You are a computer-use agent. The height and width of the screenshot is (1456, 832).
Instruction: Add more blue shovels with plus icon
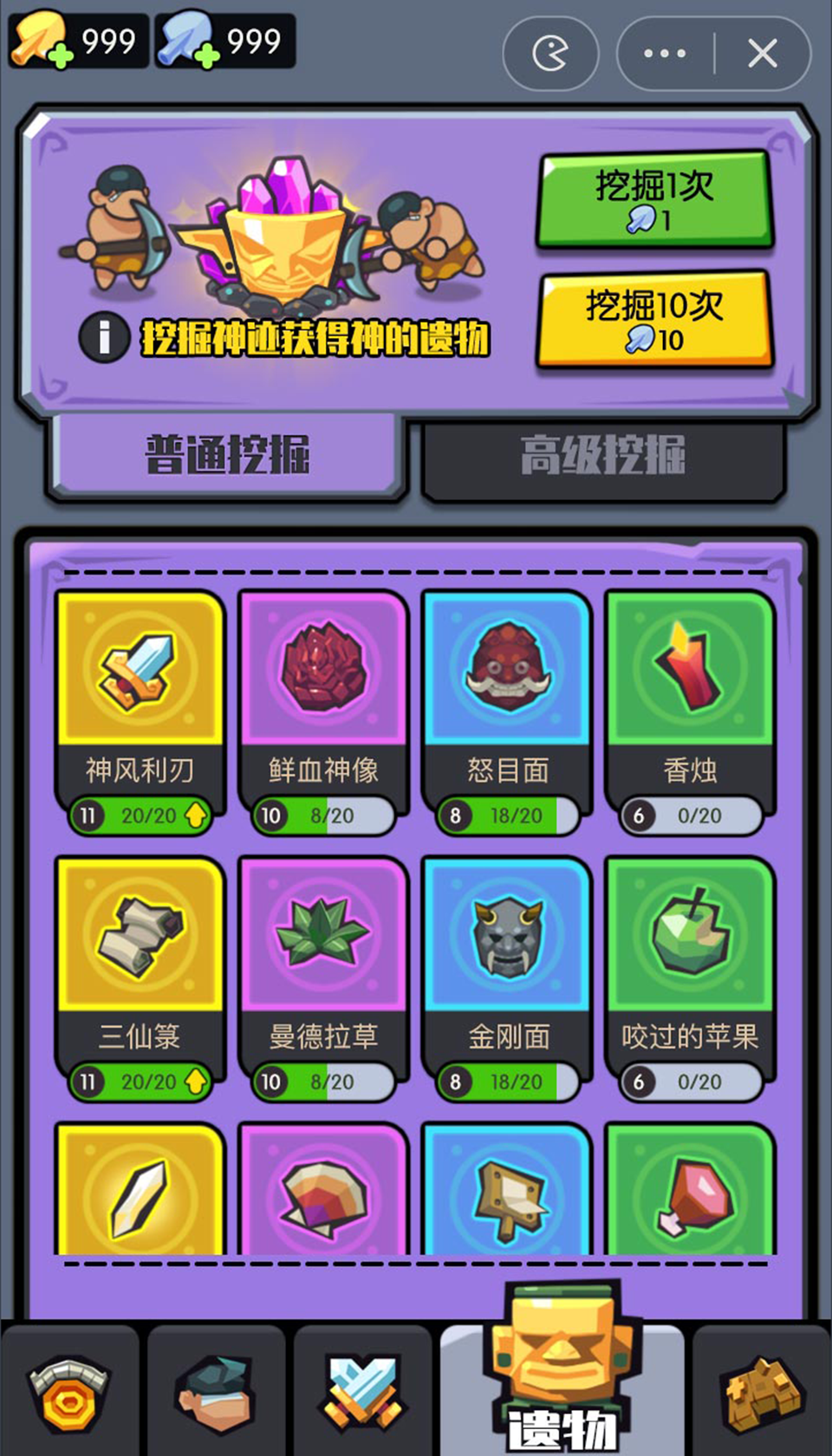[206, 57]
